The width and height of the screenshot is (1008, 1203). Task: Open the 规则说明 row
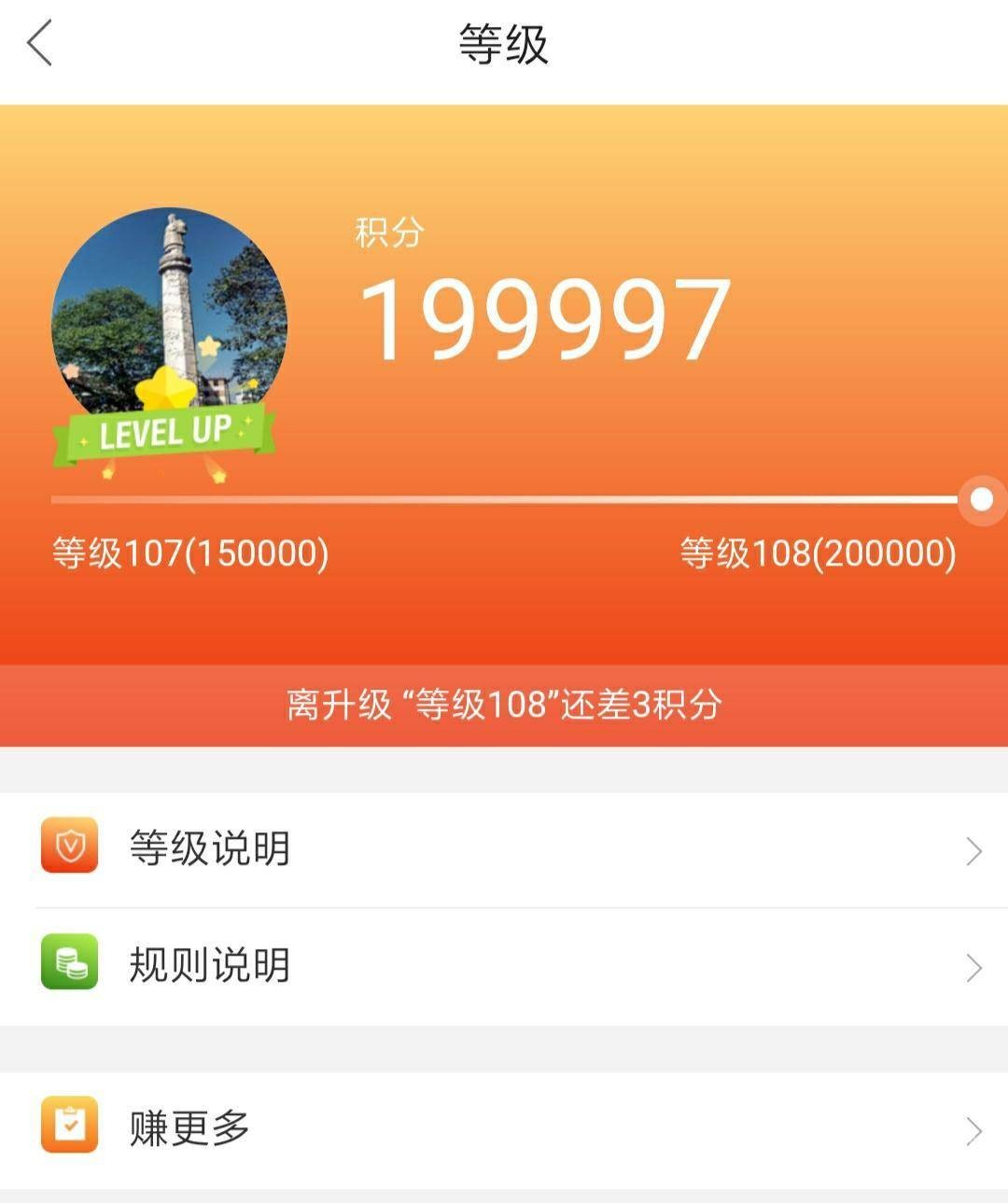click(504, 965)
